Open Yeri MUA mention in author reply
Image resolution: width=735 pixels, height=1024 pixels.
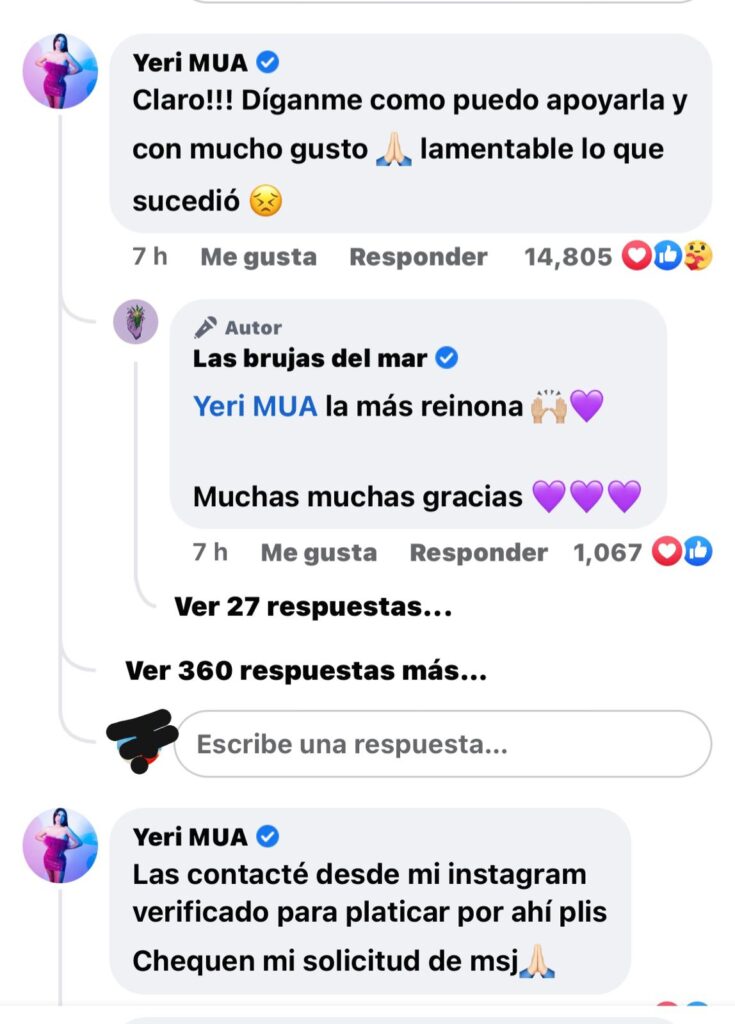255,407
